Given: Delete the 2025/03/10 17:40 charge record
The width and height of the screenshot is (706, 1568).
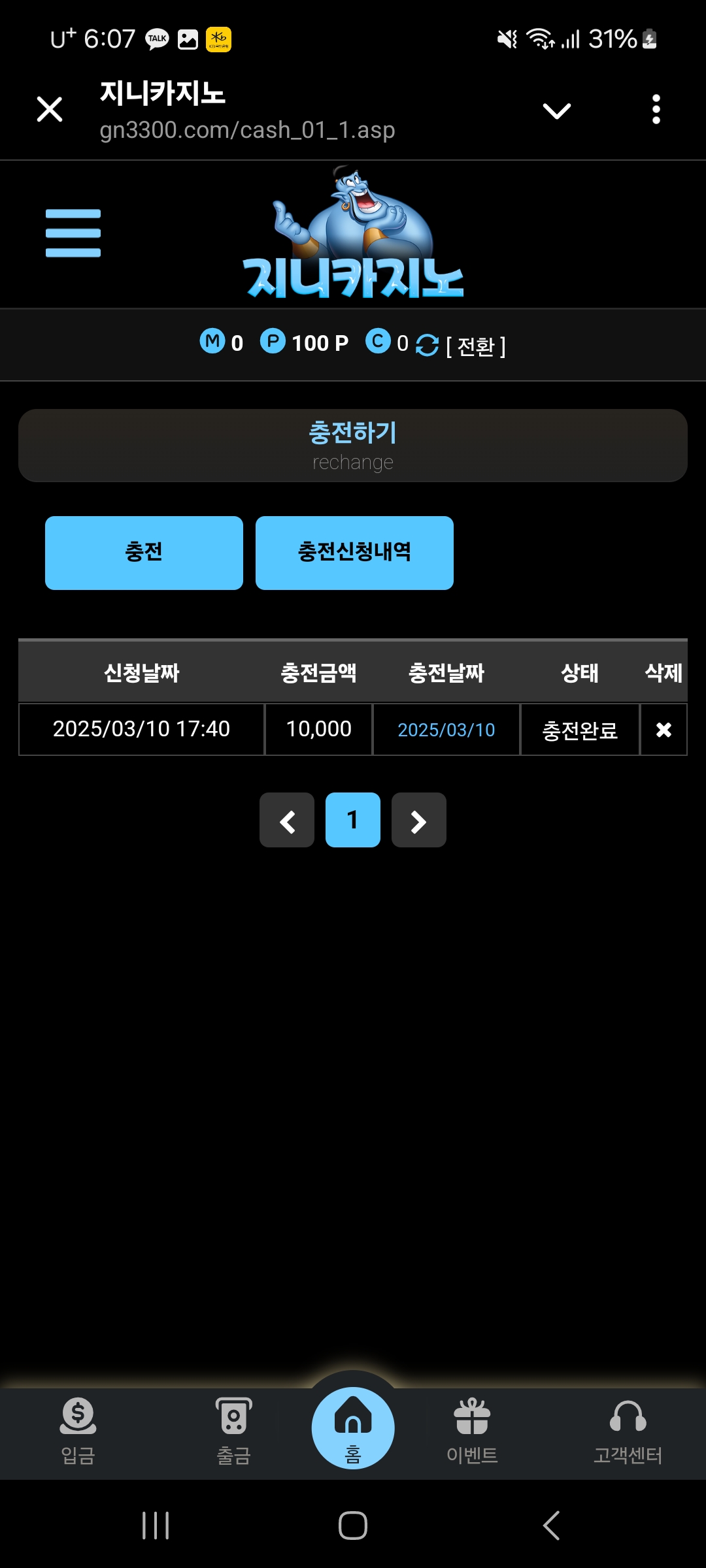Looking at the screenshot, I should tap(664, 730).
